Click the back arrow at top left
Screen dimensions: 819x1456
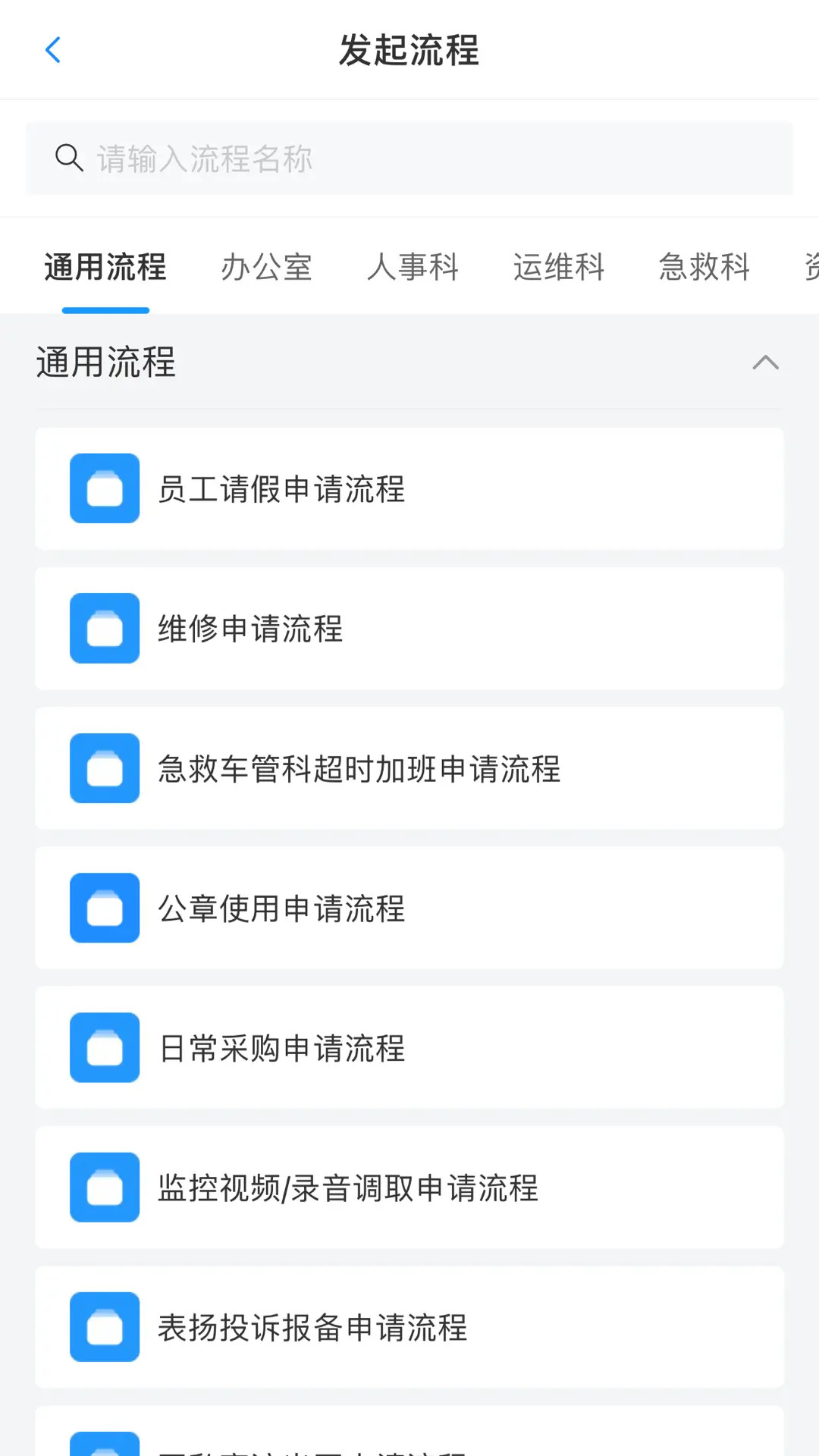52,50
